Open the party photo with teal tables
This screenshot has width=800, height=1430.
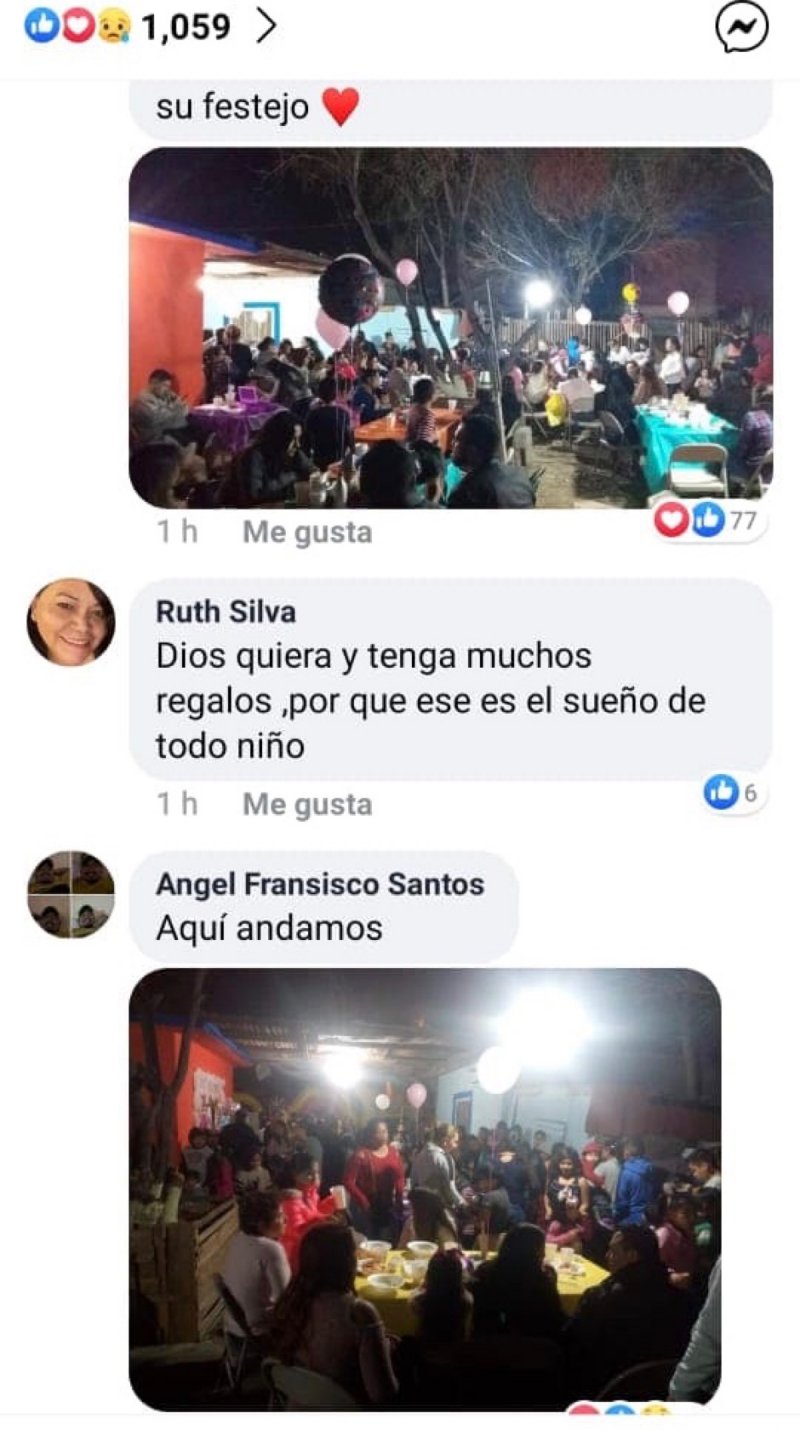click(450, 328)
